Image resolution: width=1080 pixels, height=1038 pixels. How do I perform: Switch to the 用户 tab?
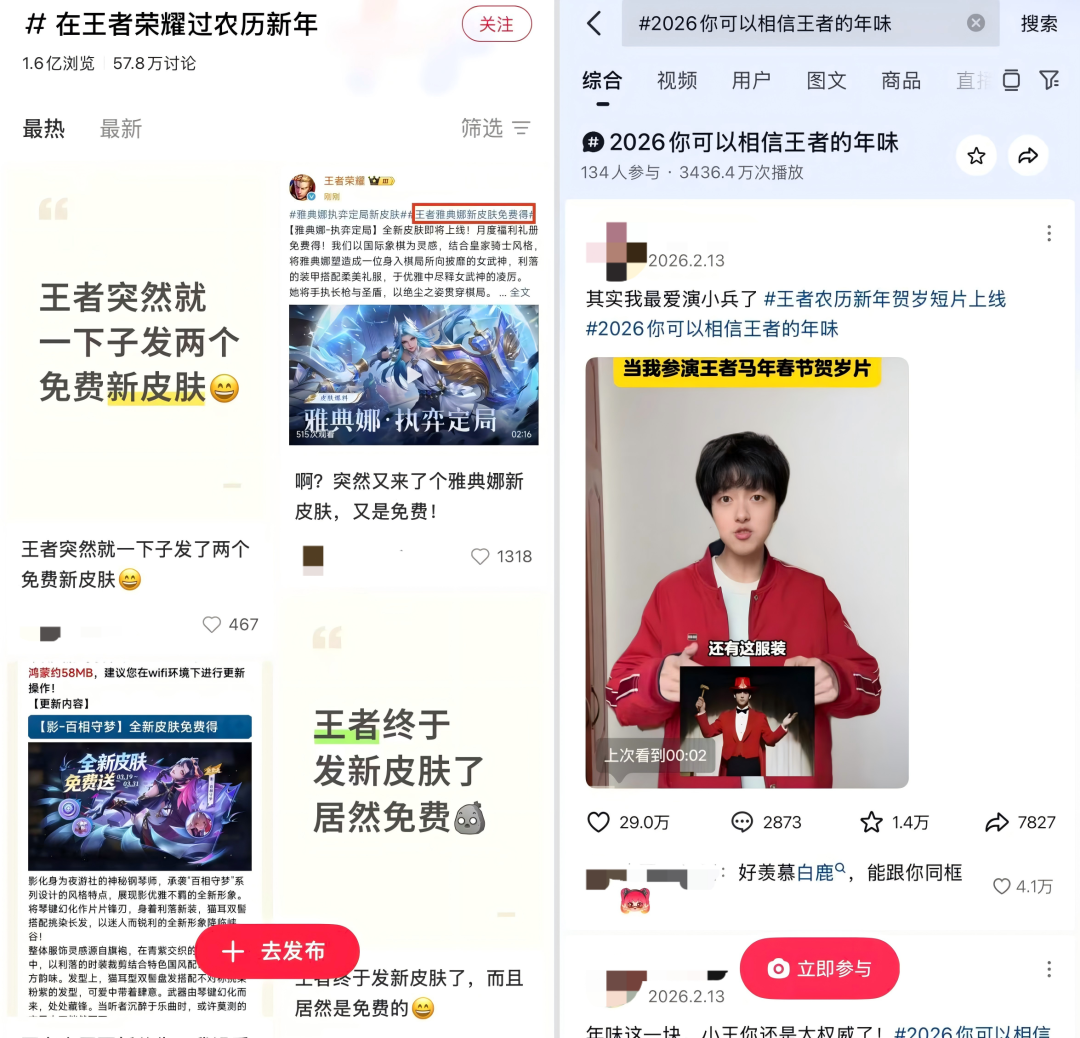(x=751, y=81)
